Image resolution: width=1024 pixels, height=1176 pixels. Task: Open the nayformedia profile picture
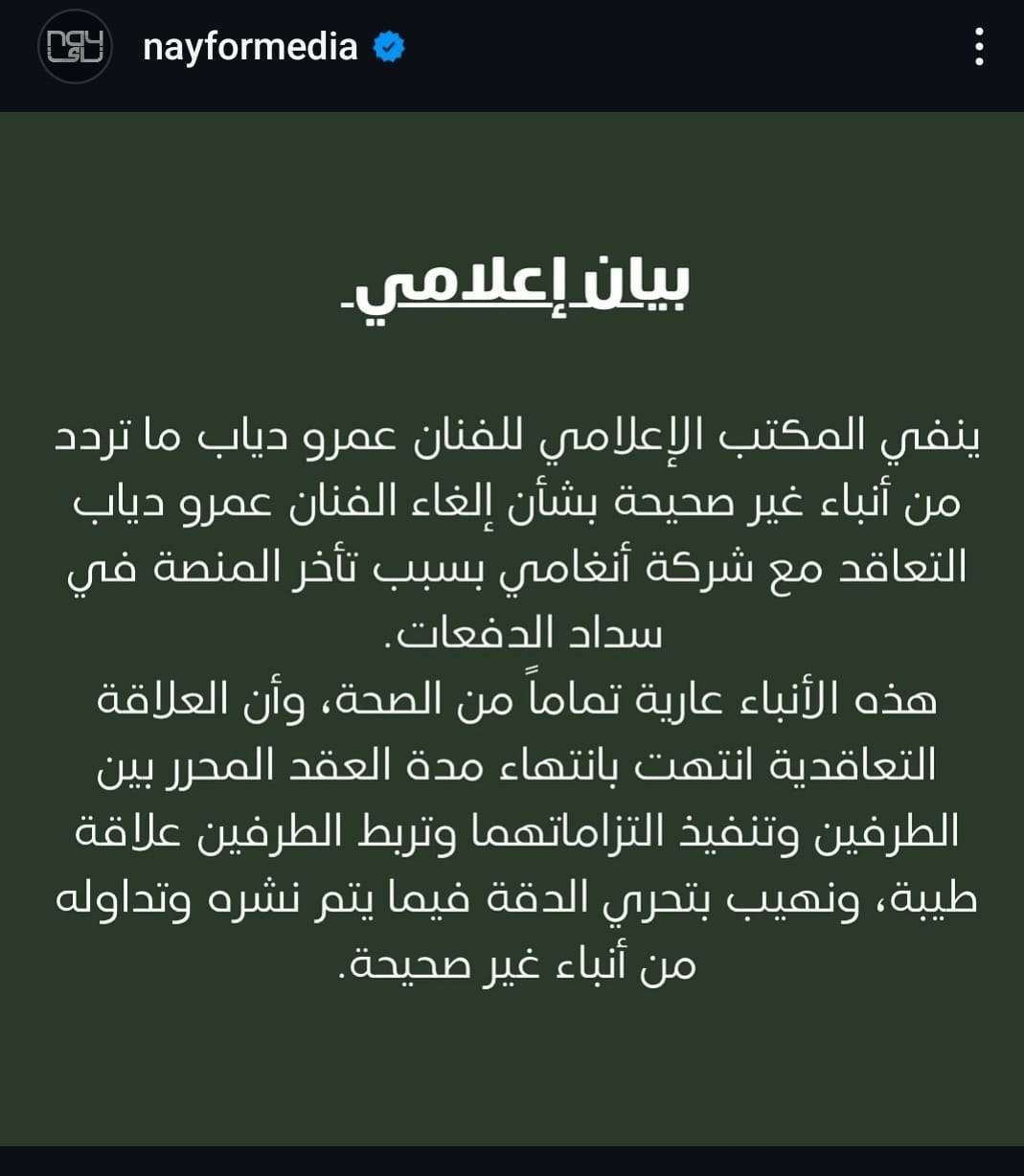pos(75,47)
